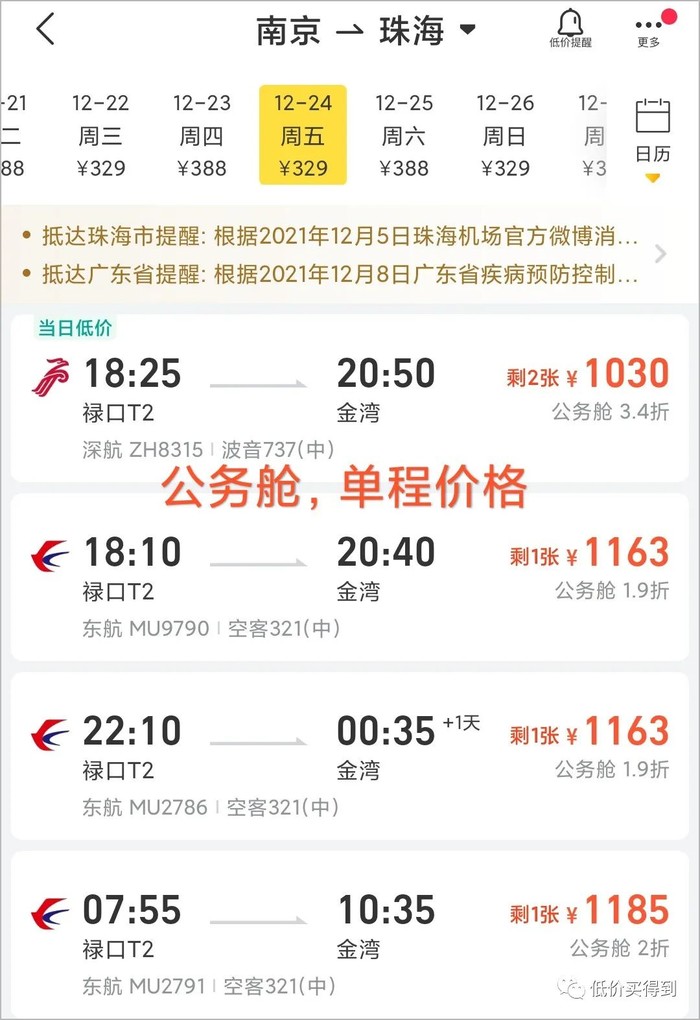Viewport: 700px width, 1020px height.
Task: Select the 12-23 周四 date tab
Action: click(202, 135)
